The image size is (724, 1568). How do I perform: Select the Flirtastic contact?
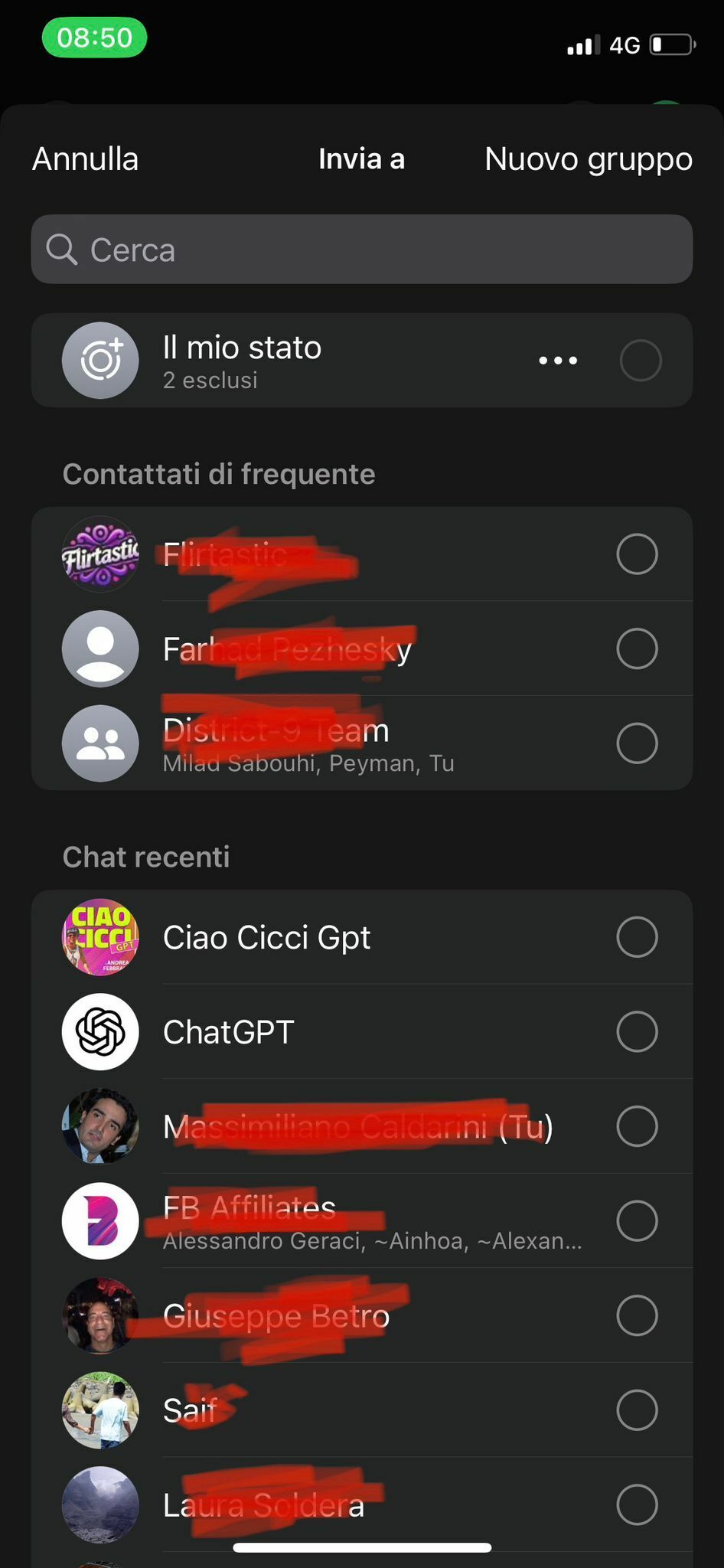pyautogui.click(x=636, y=554)
